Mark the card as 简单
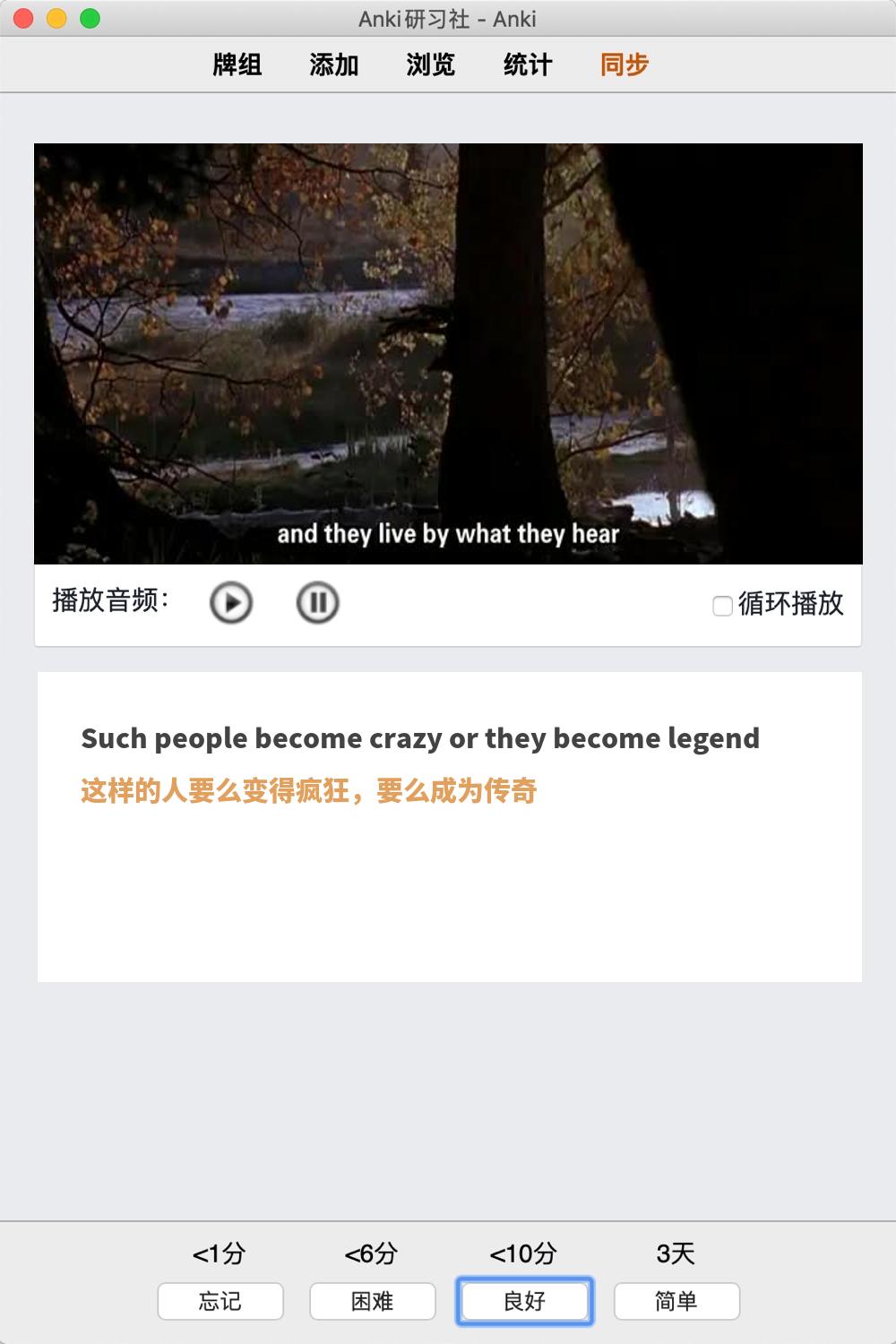Image resolution: width=896 pixels, height=1344 pixels. [676, 1301]
